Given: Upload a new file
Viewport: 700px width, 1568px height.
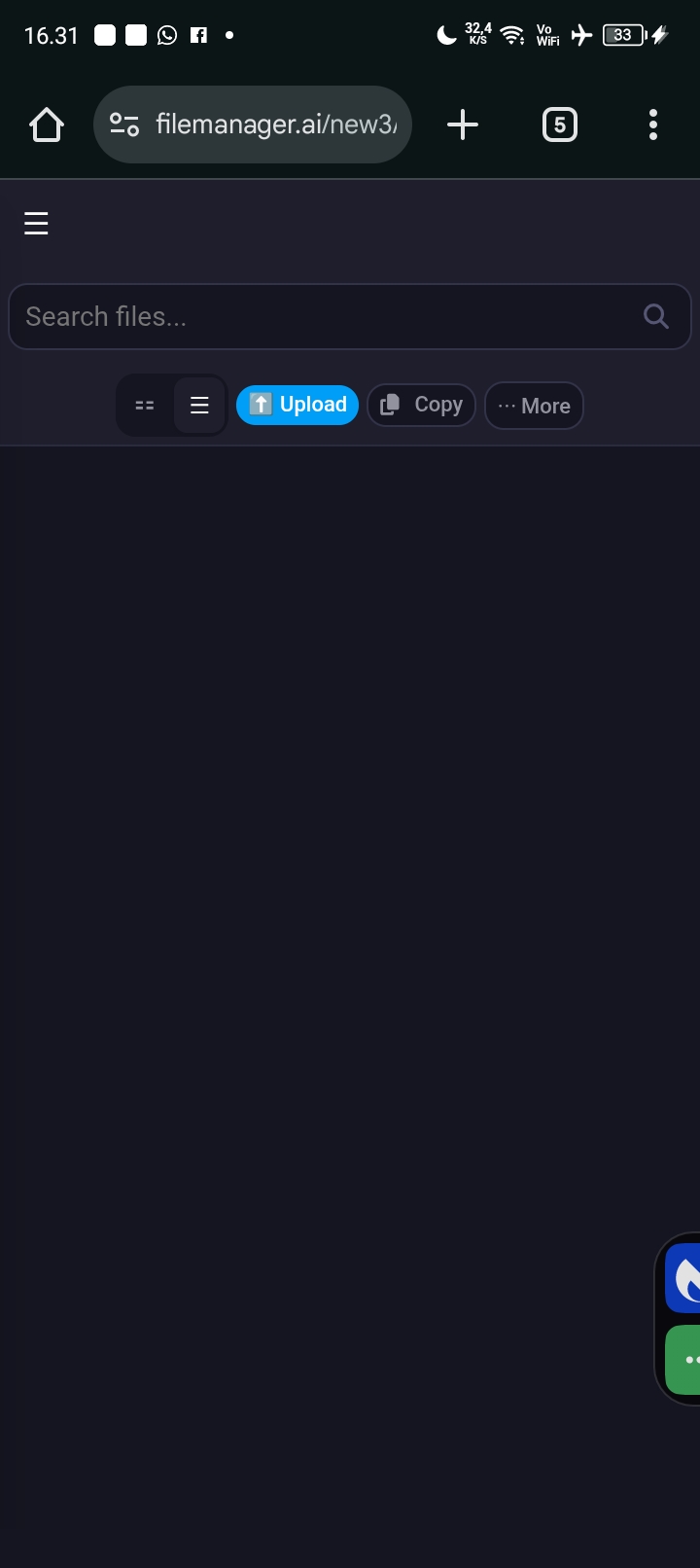Looking at the screenshot, I should point(297,405).
